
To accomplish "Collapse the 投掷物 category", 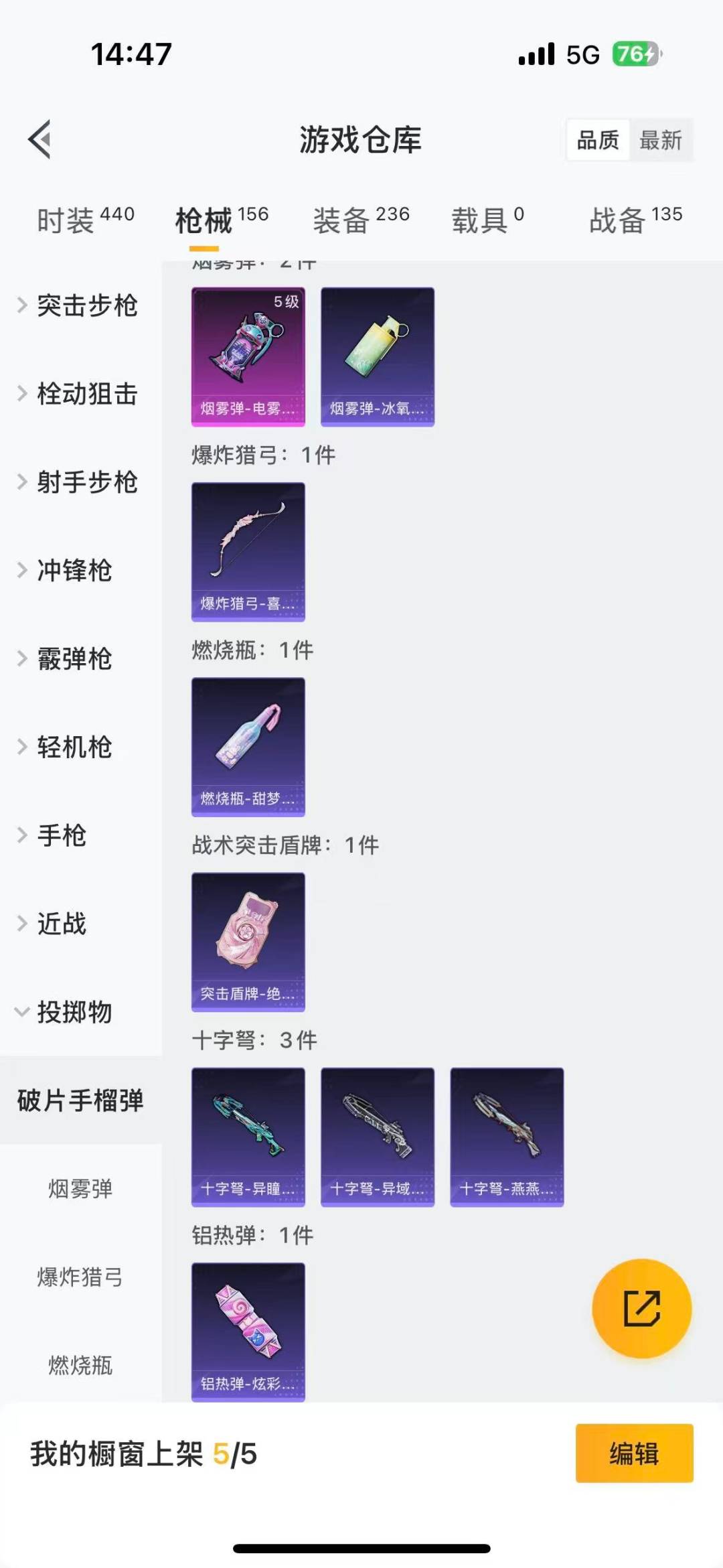I will (x=66, y=1012).
